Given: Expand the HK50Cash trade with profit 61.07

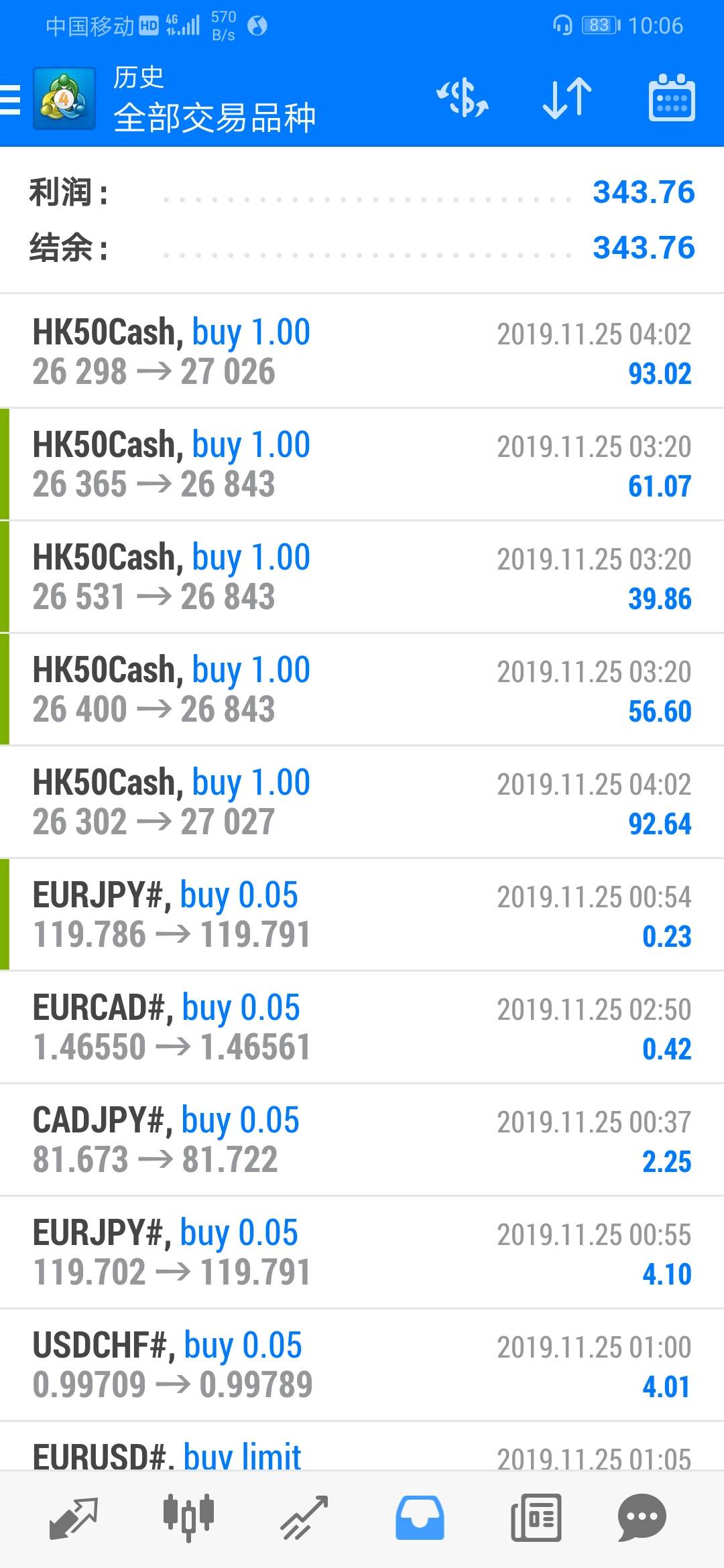Looking at the screenshot, I should click(x=362, y=464).
